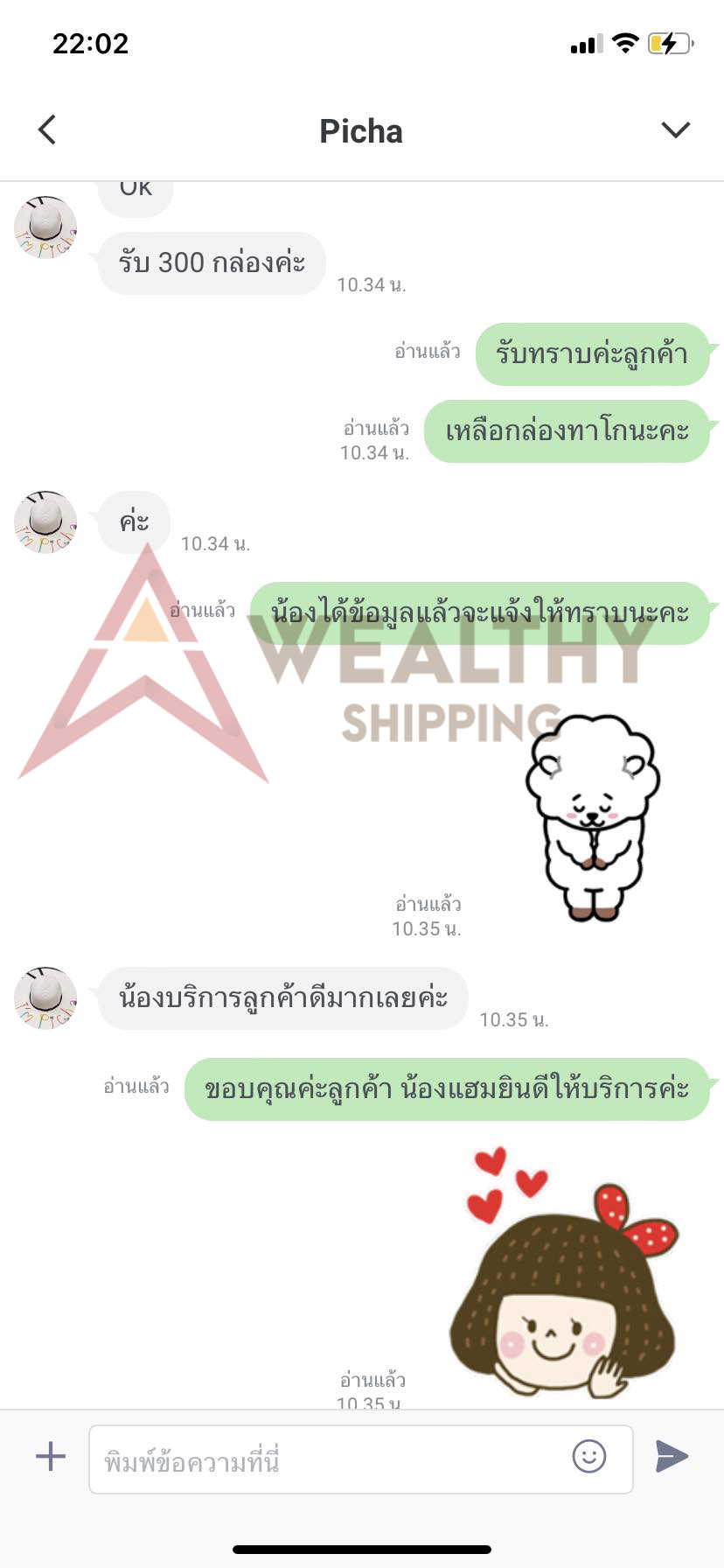Tap the bowing white bear sticker
This screenshot has width=724, height=1568.
point(592,818)
